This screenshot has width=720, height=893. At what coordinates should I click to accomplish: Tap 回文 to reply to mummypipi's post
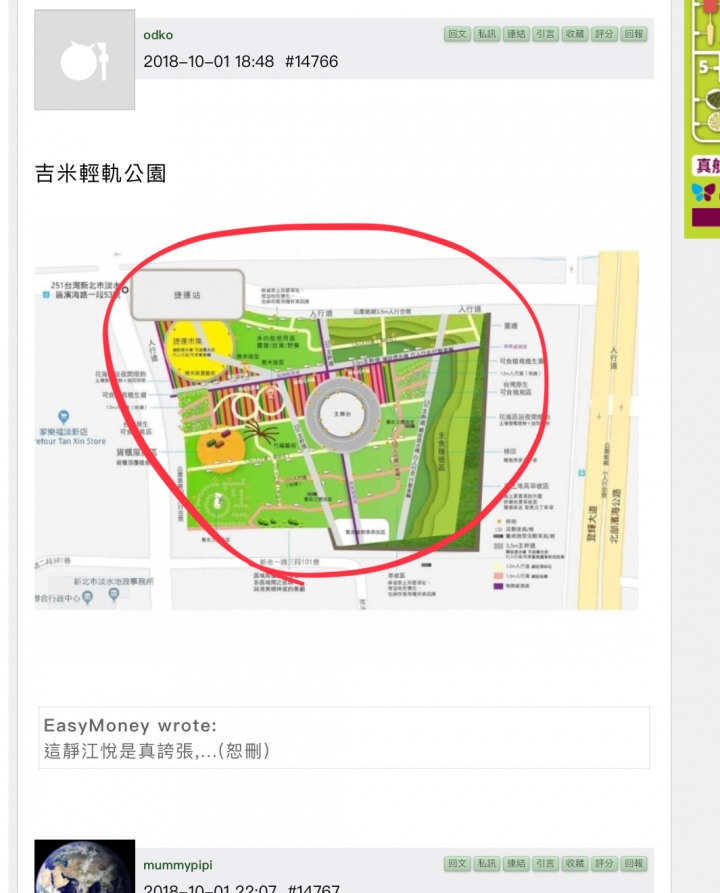(458, 864)
